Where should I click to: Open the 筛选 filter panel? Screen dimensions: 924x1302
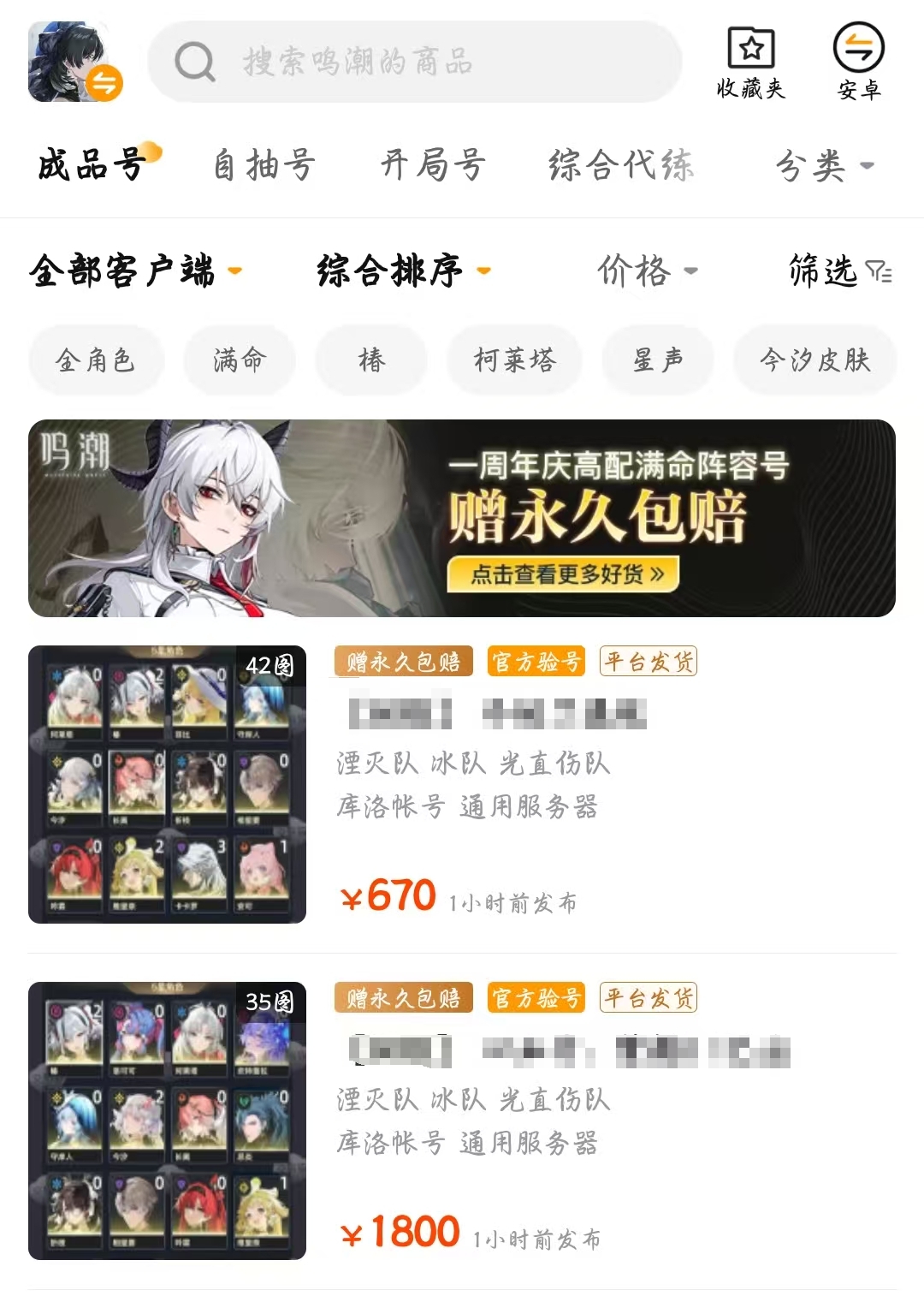click(x=839, y=271)
